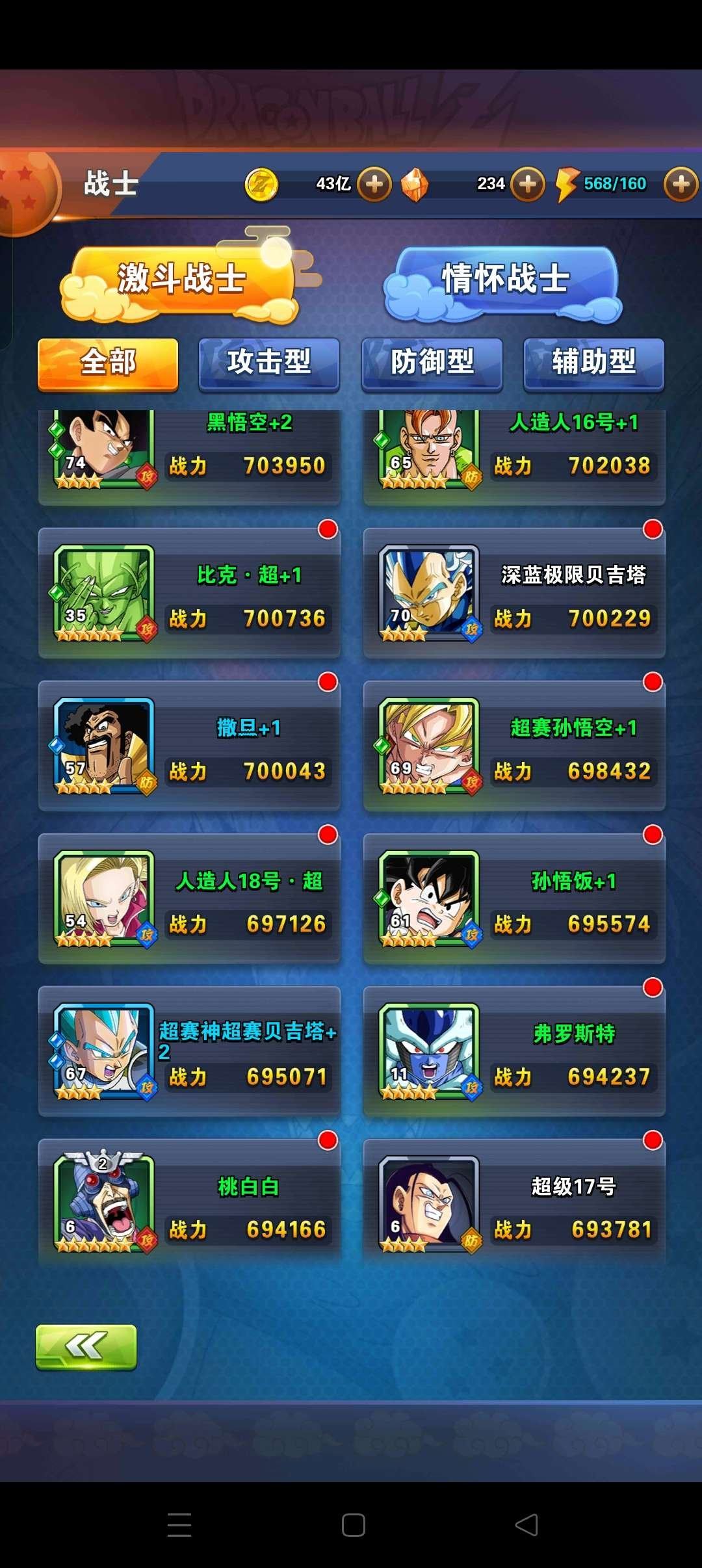702x1568 pixels.
Task: Open the 超级17号 warrior card
Action: [x=514, y=1205]
